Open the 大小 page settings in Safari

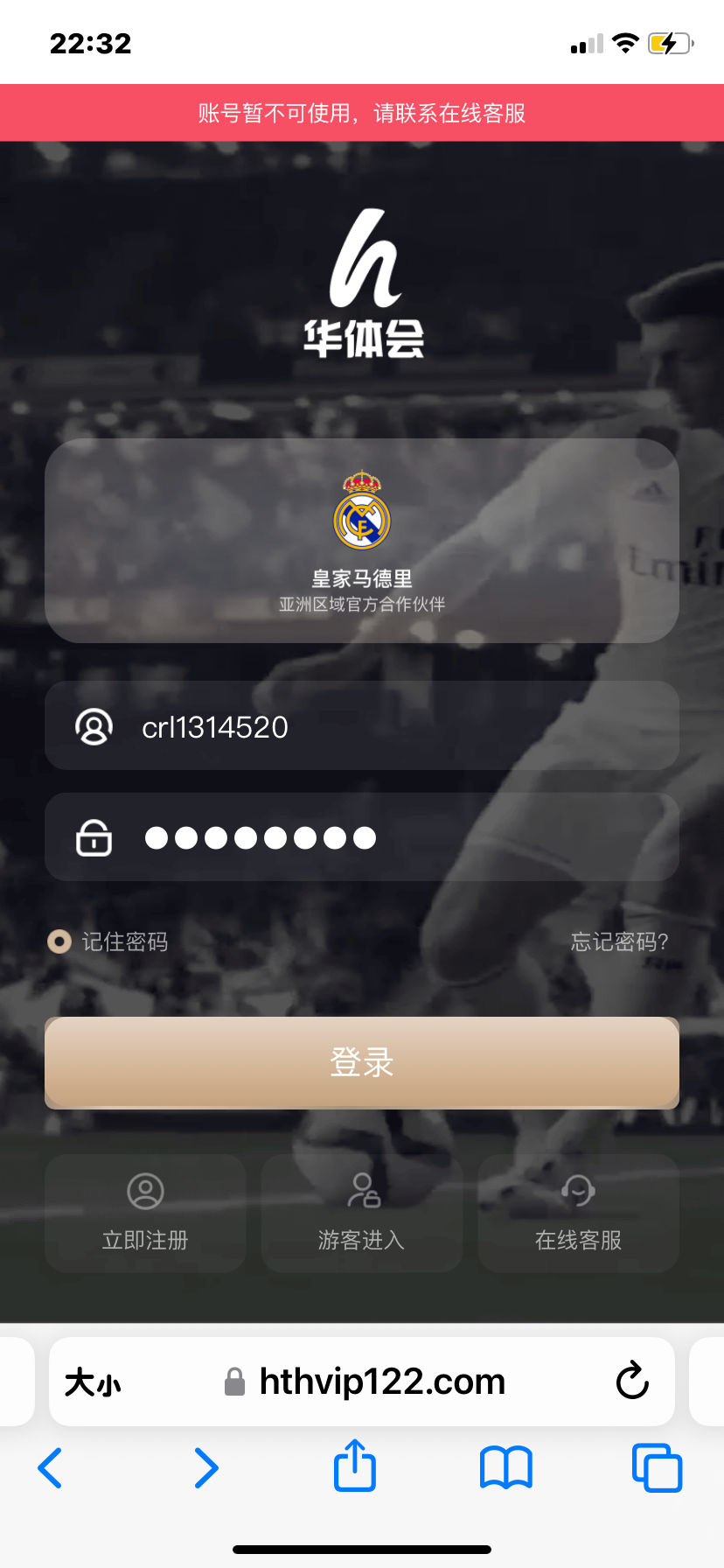click(x=93, y=1382)
